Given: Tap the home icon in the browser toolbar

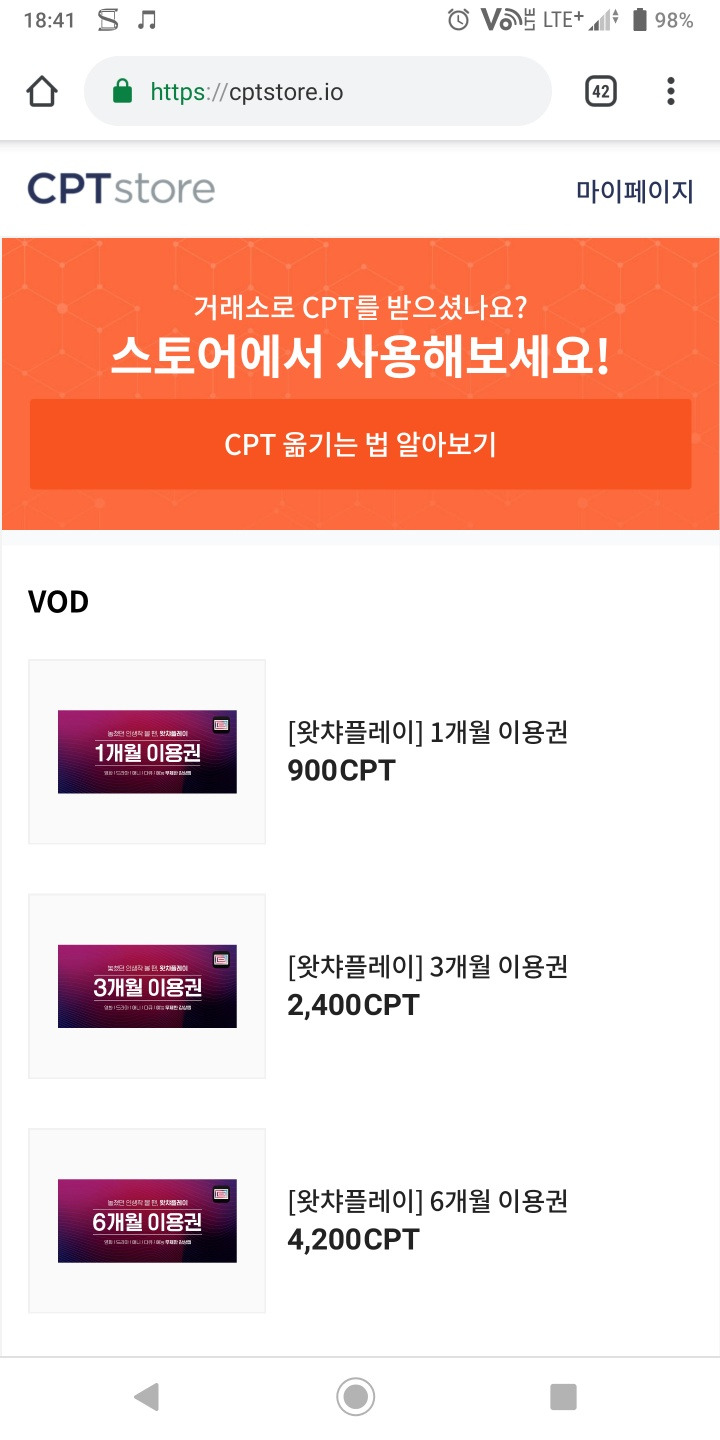Looking at the screenshot, I should pyautogui.click(x=40, y=91).
